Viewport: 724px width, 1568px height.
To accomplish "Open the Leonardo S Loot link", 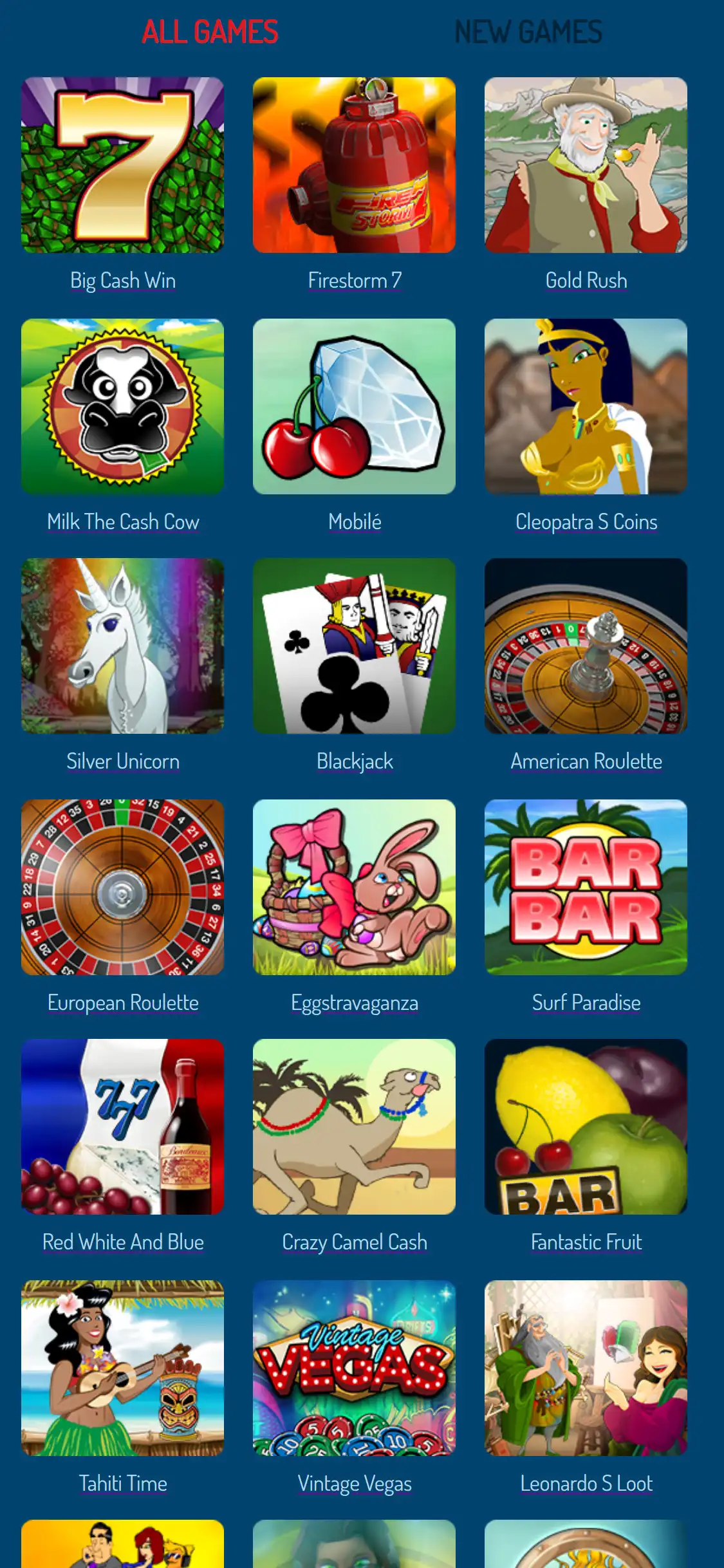I will coord(586,1484).
